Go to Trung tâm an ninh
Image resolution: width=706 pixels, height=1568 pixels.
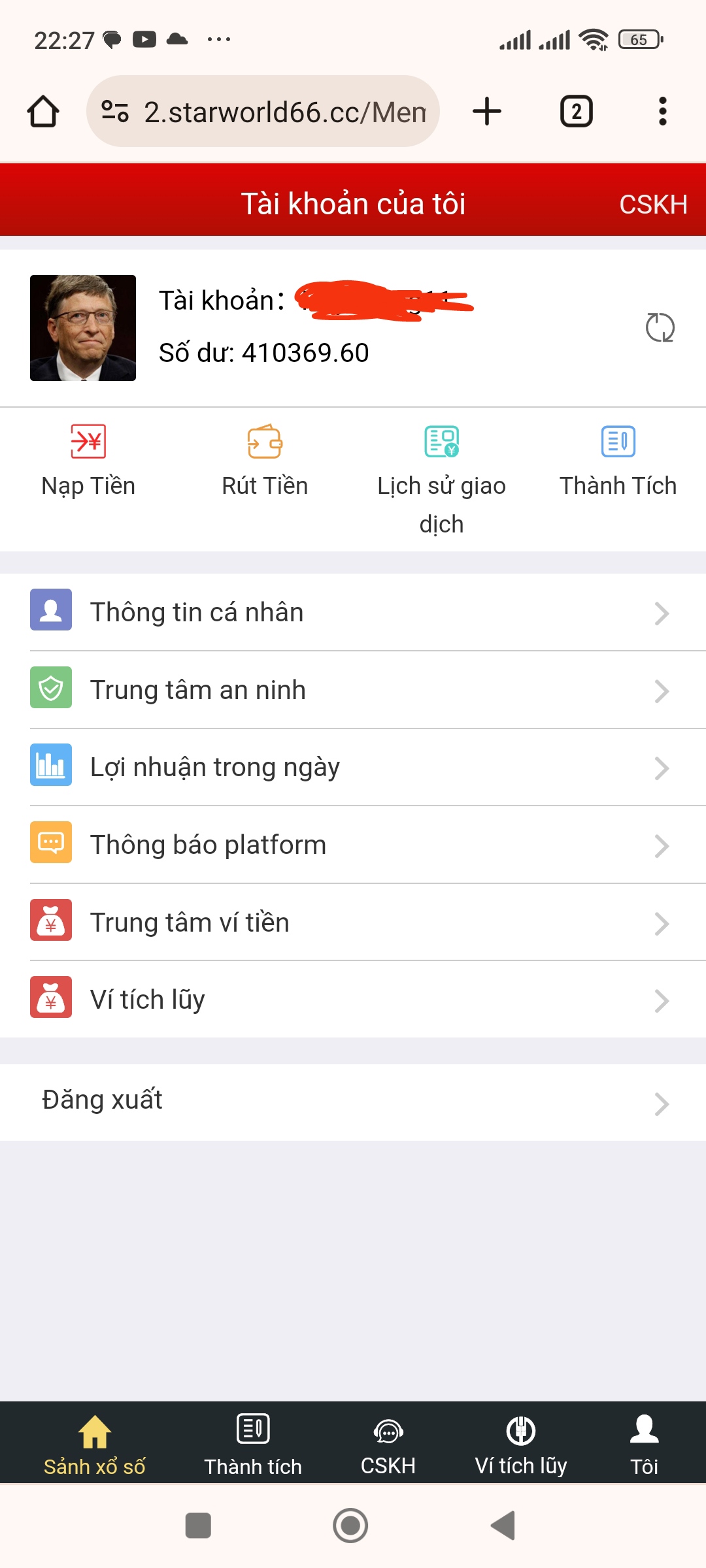click(x=353, y=691)
